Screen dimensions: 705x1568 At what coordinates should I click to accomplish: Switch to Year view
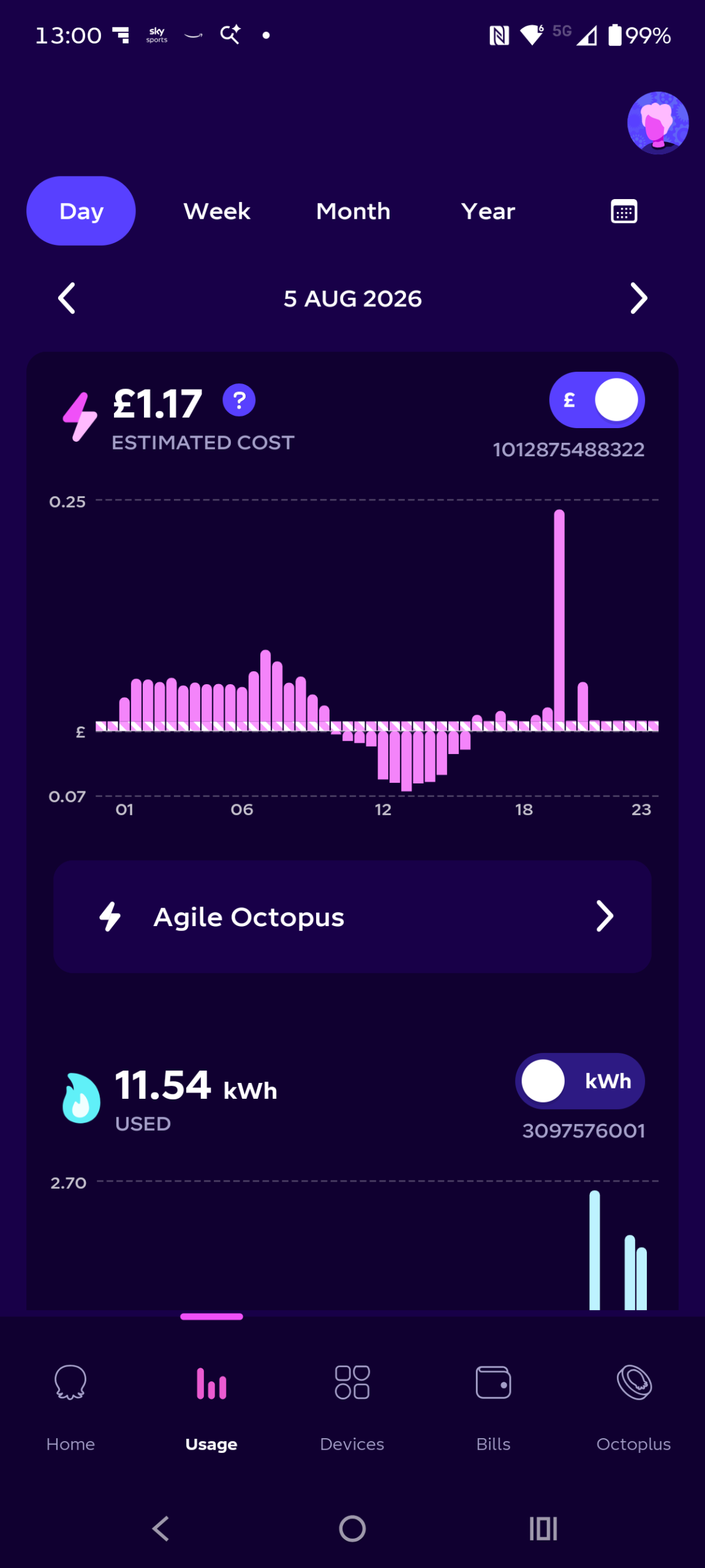point(488,211)
